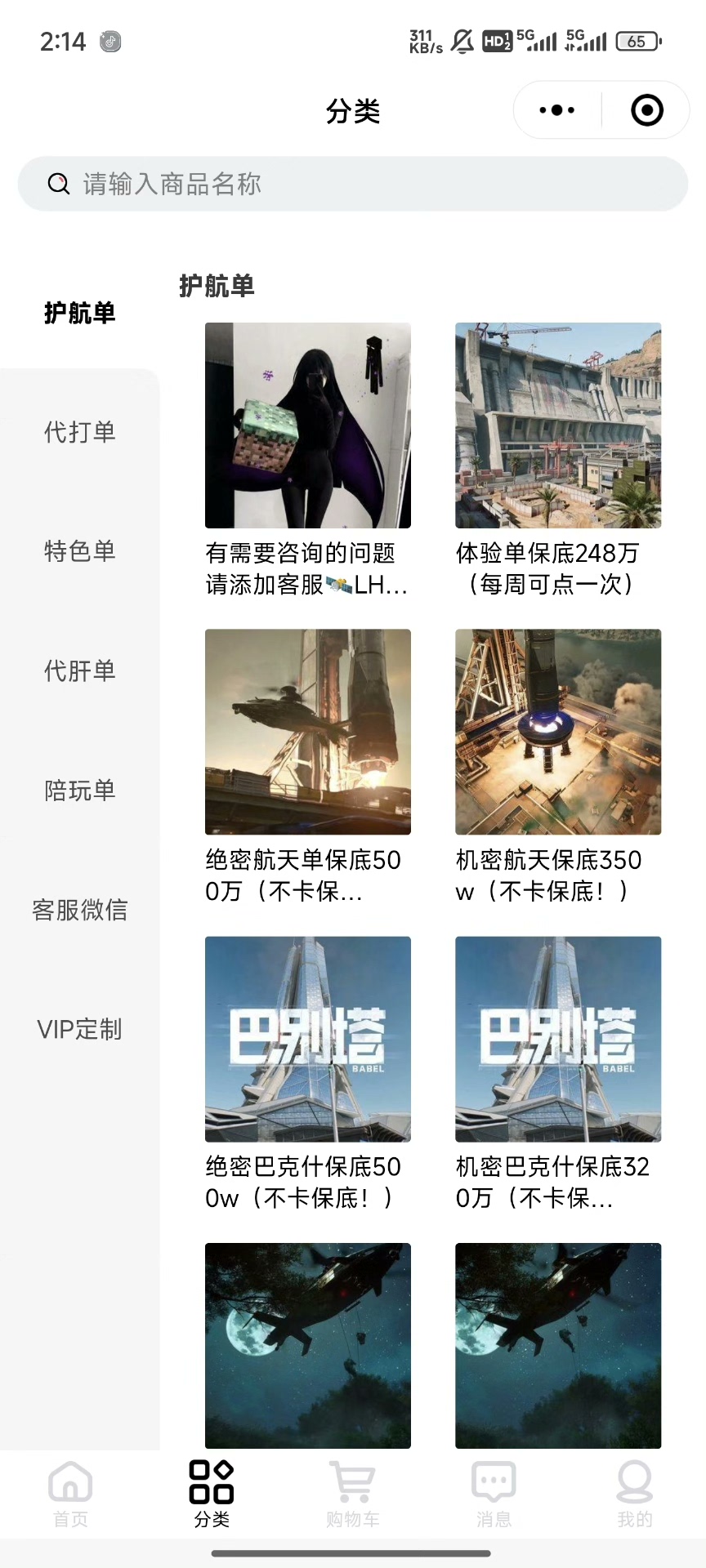
Task: Open the 客服微信 section
Action: tap(79, 909)
